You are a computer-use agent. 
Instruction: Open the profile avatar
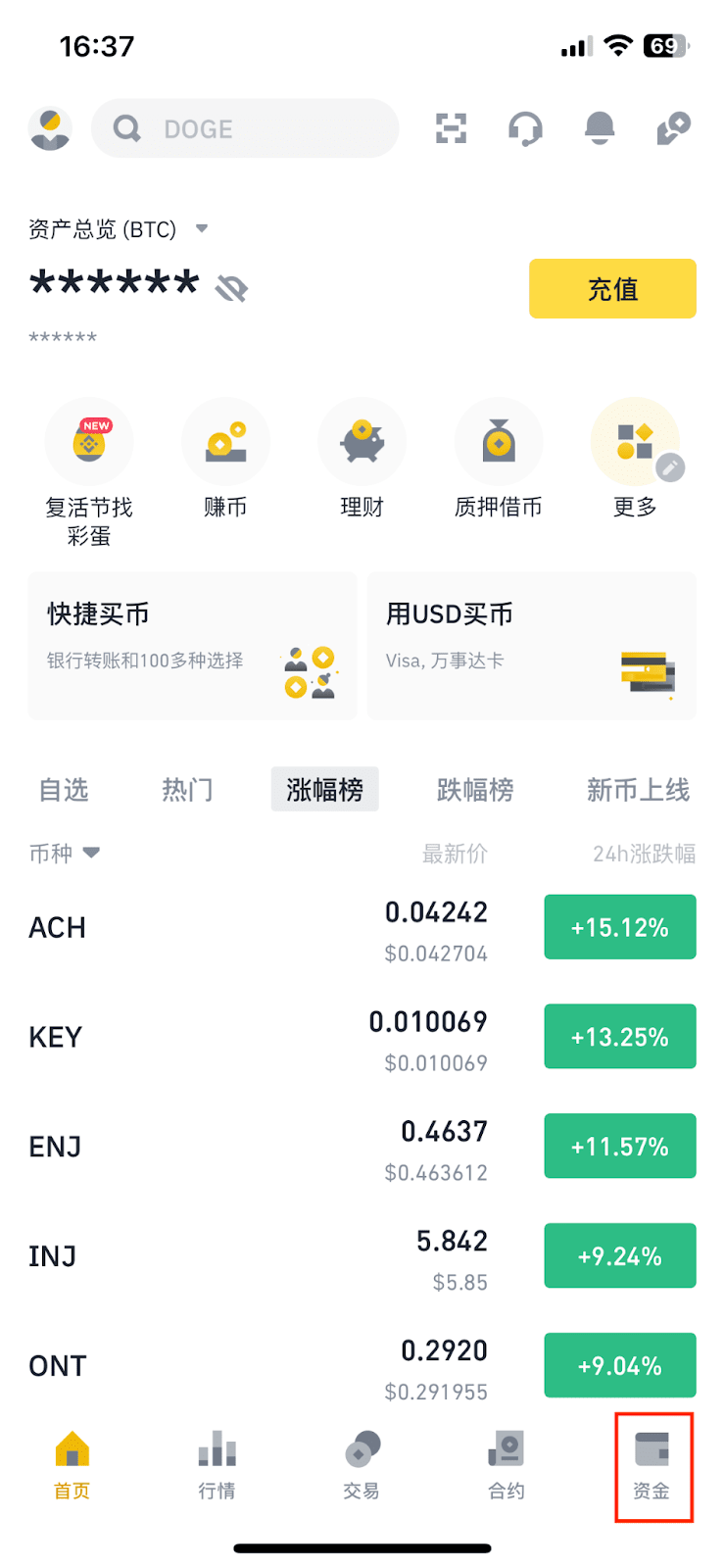[x=50, y=128]
